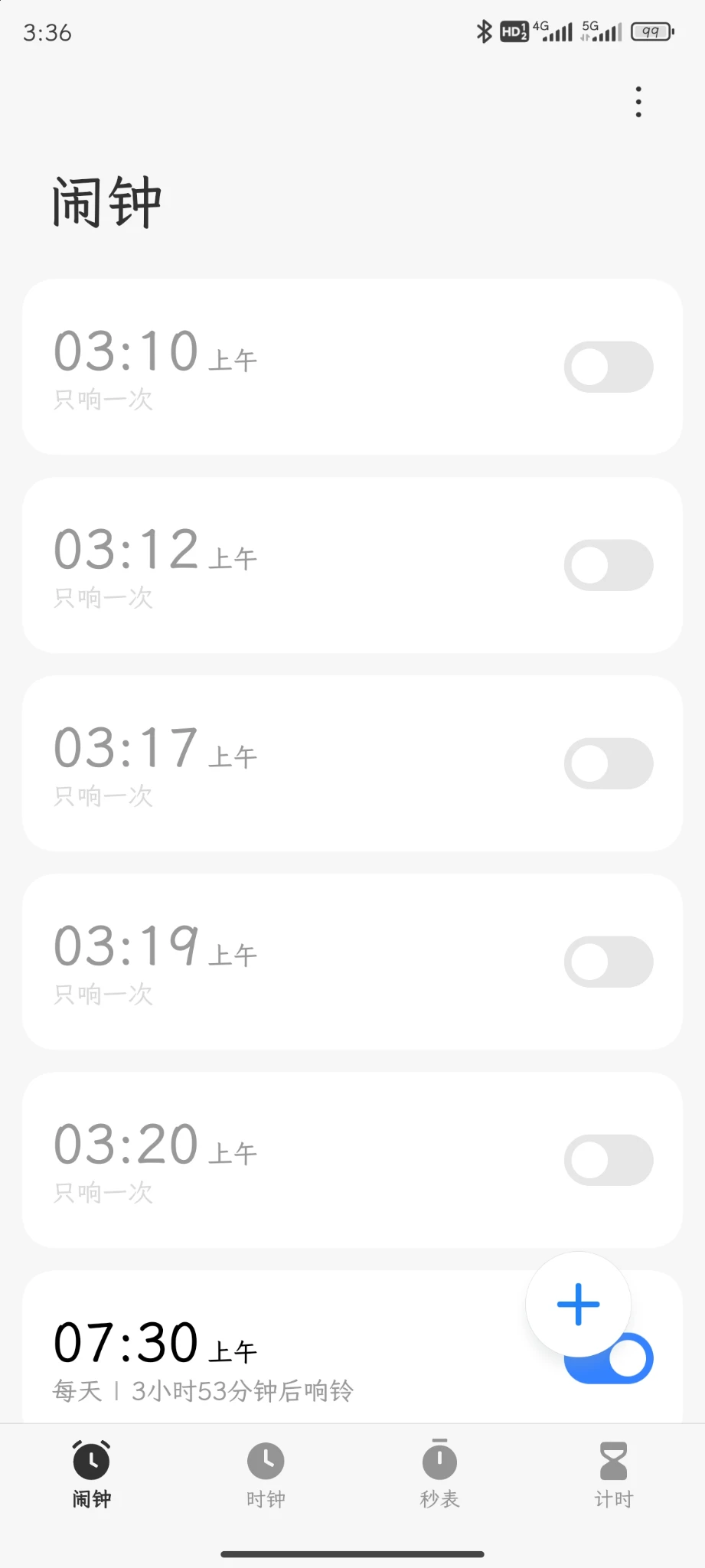Enable the 03:10 上午 alarm
705x1568 pixels.
coord(609,367)
